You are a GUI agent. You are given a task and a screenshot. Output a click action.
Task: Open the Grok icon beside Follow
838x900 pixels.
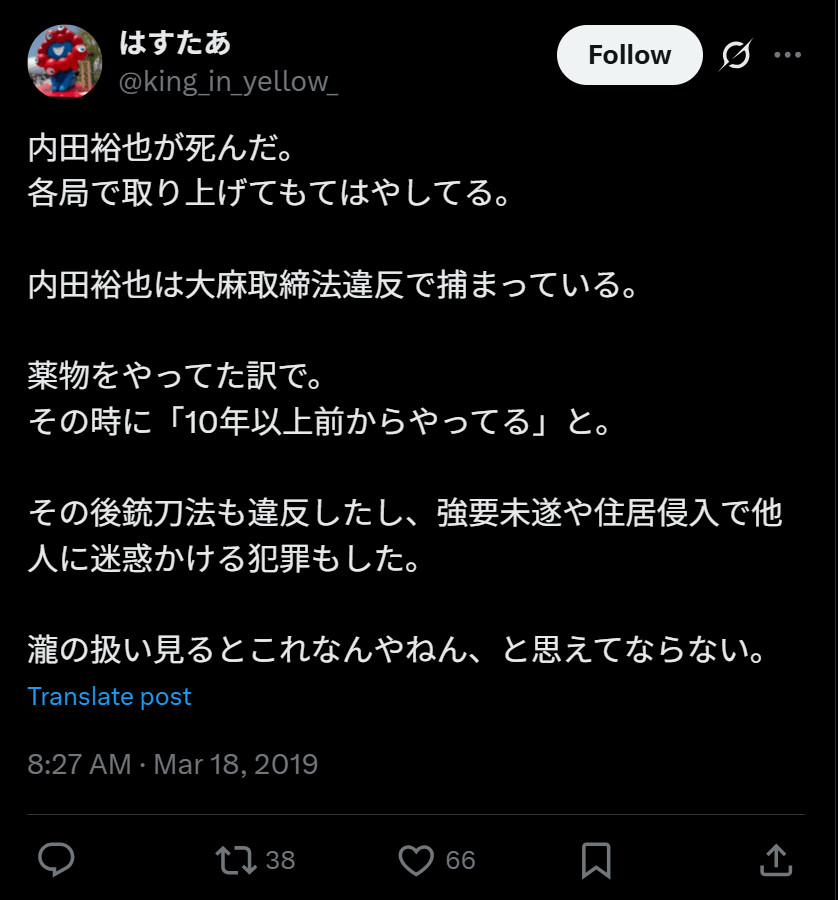[735, 56]
